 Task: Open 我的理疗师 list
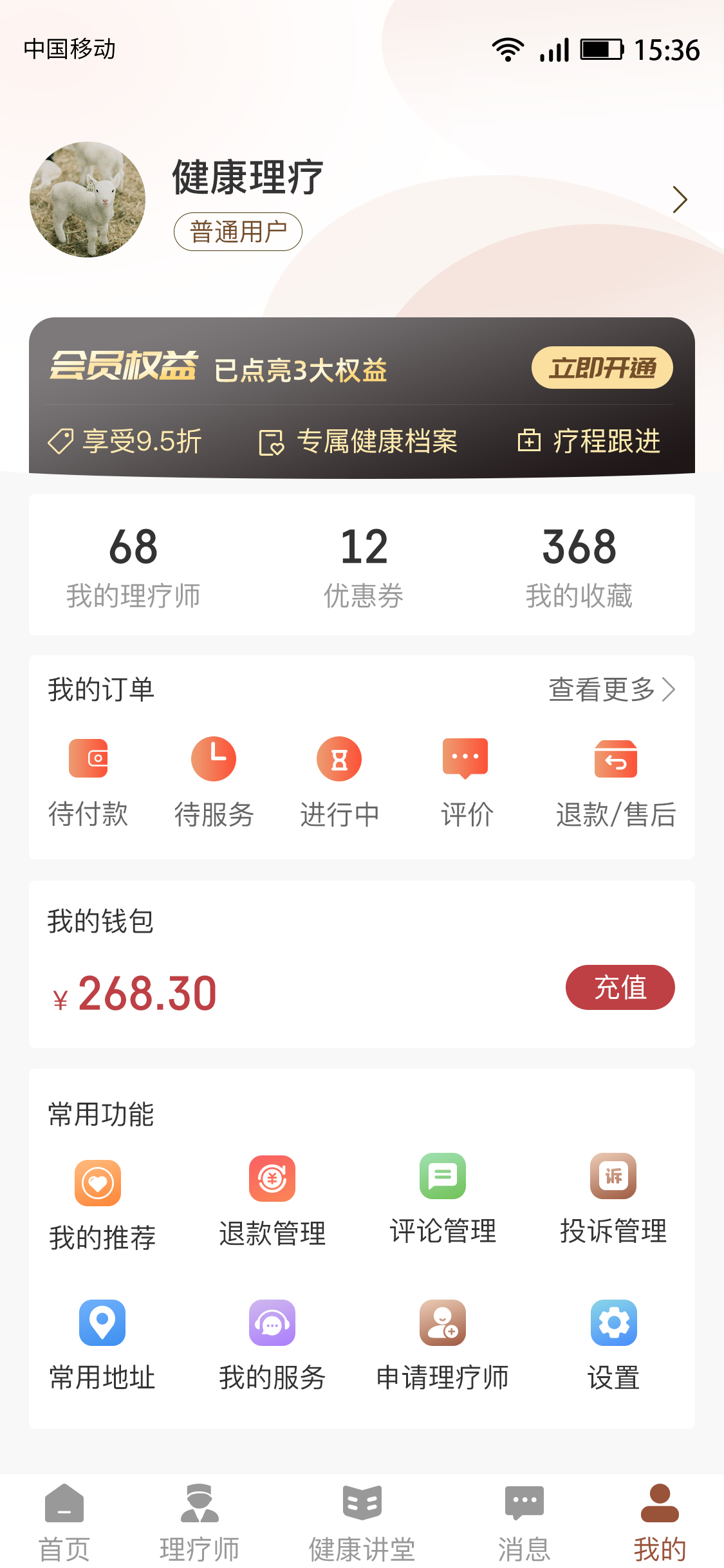click(133, 566)
